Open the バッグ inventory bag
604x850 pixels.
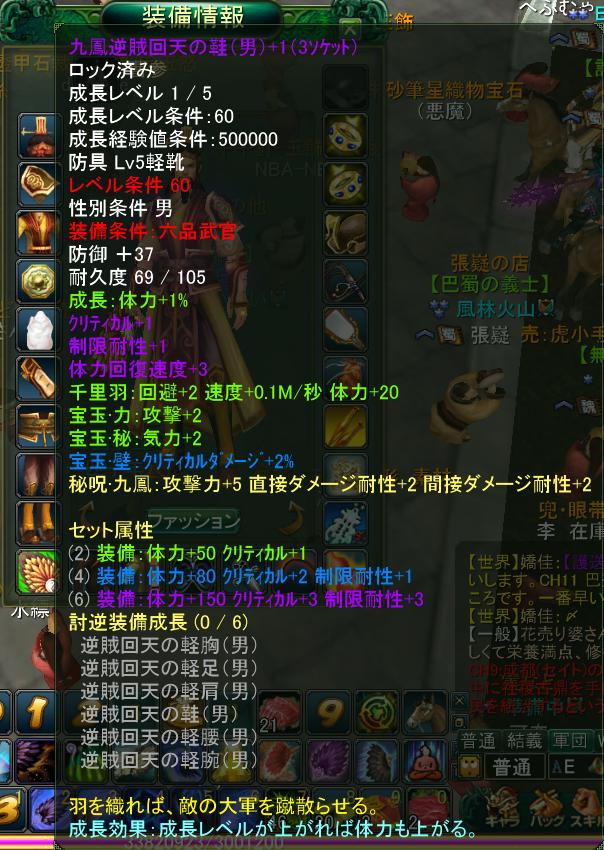[546, 808]
